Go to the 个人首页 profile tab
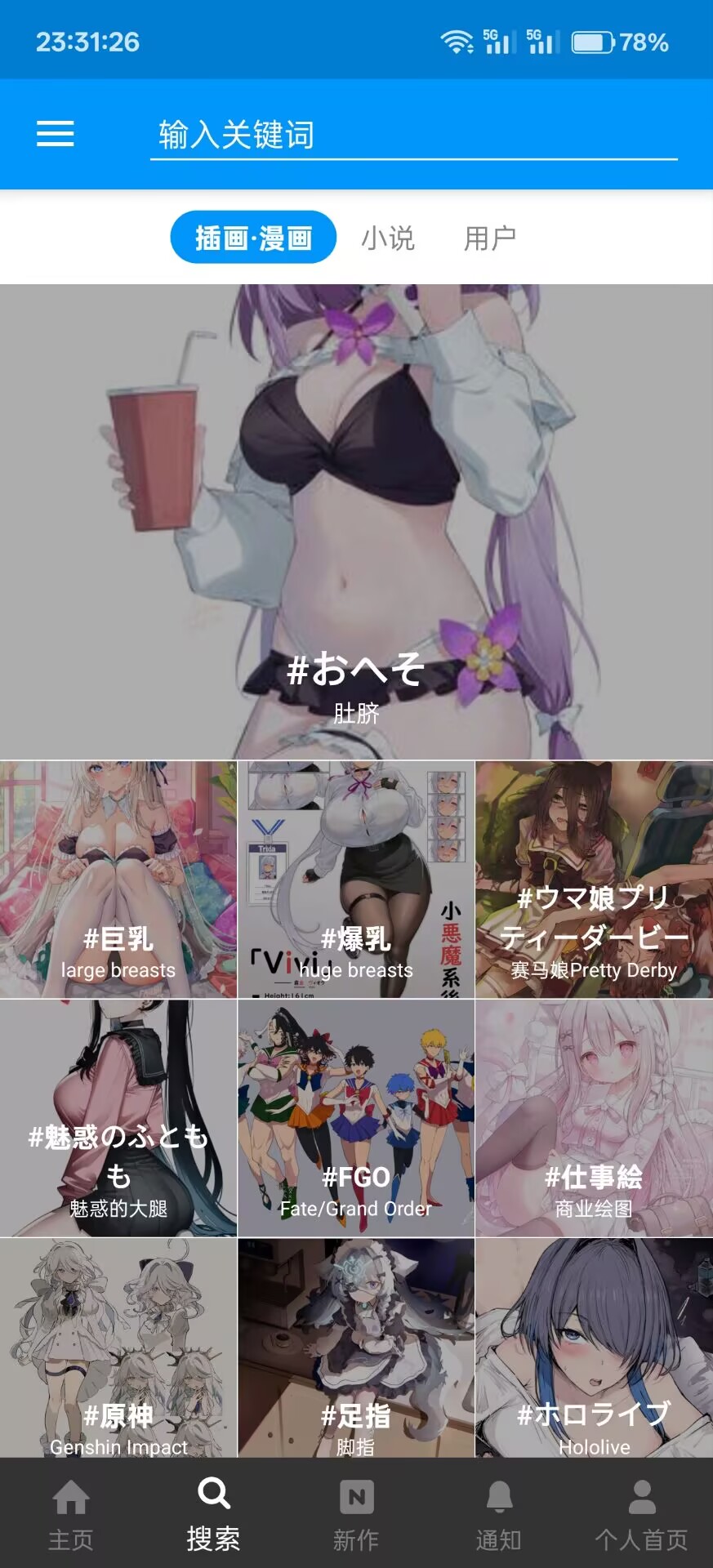This screenshot has height=1568, width=713. [x=641, y=1515]
